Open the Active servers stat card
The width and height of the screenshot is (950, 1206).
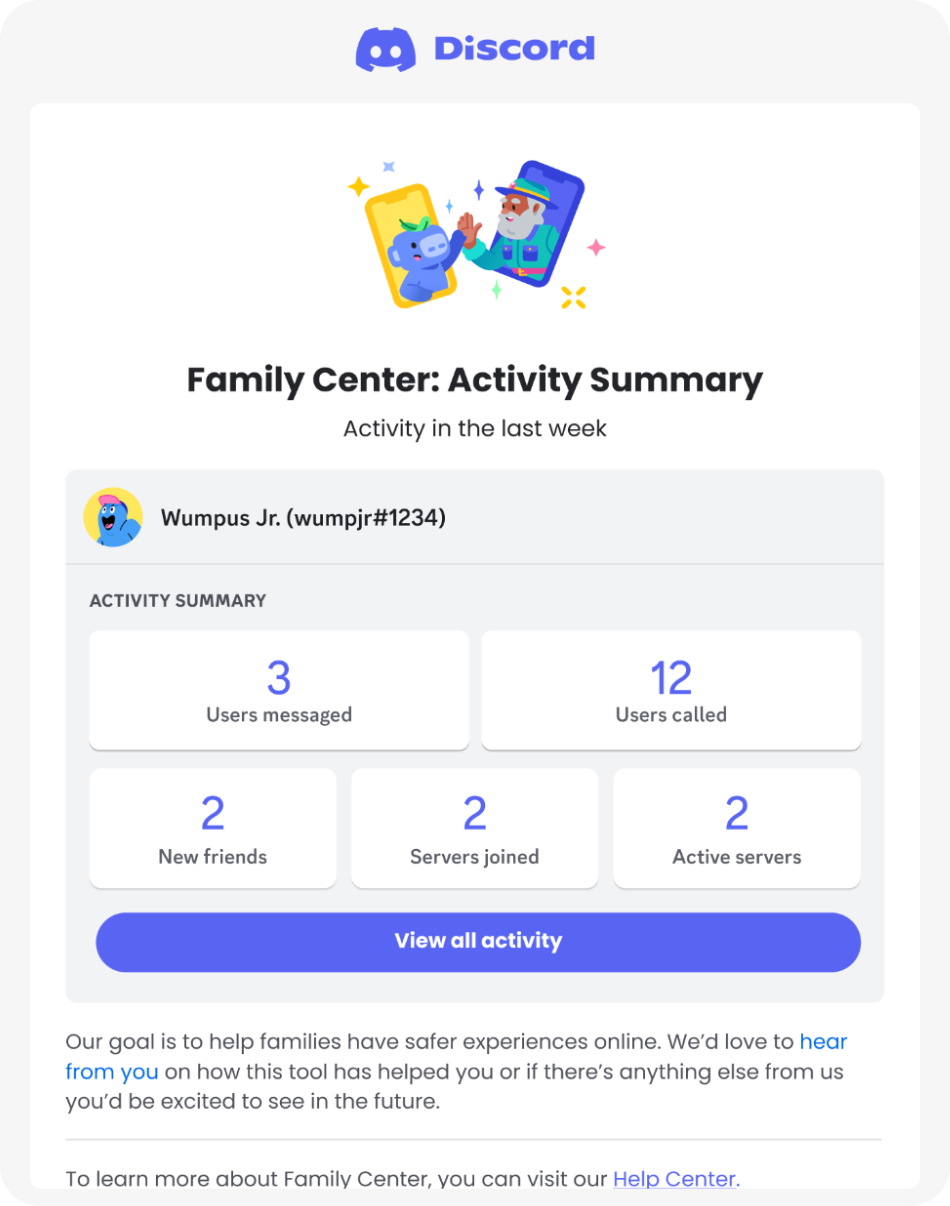736,827
